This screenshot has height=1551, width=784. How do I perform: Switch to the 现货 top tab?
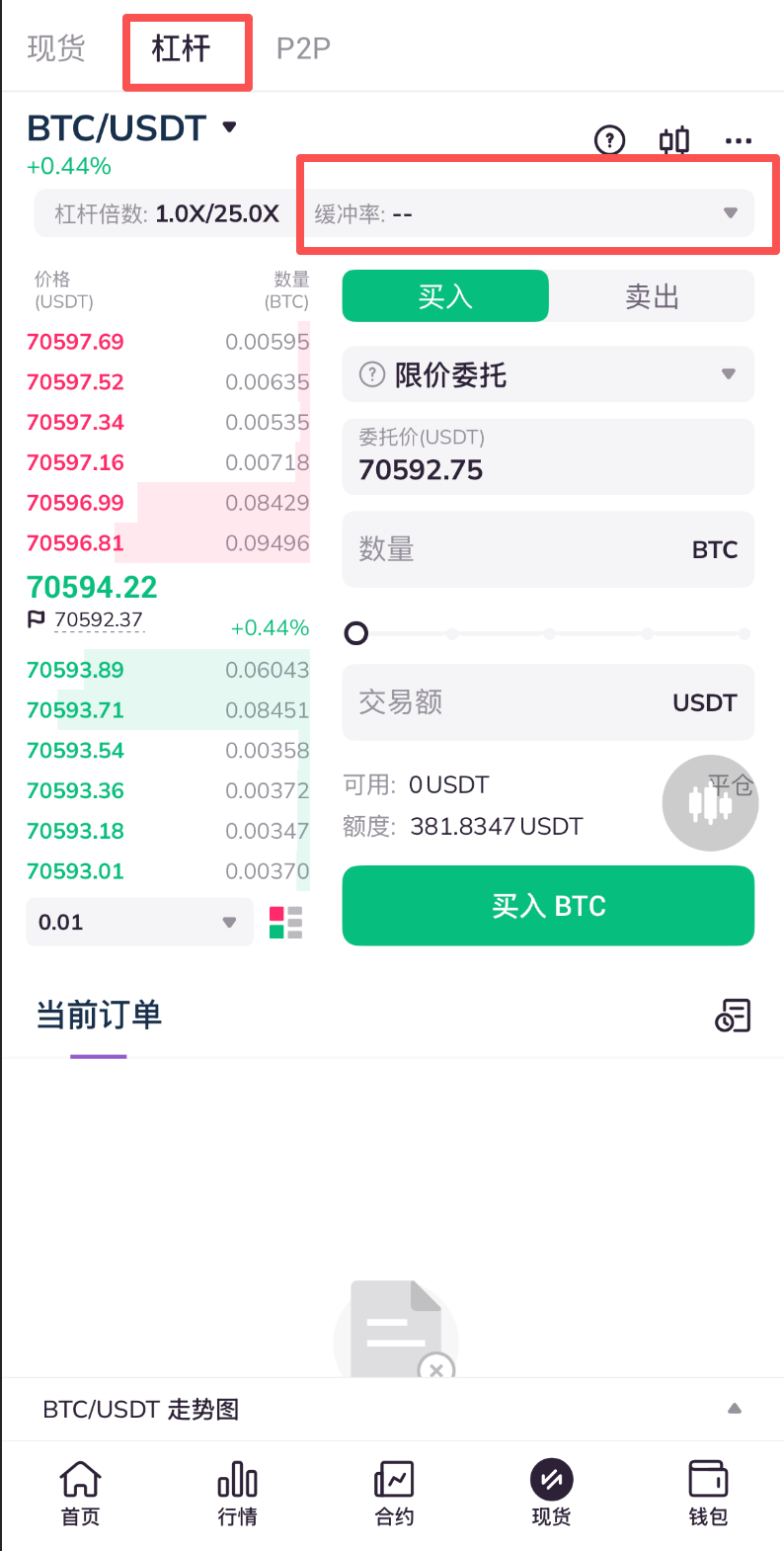[x=56, y=48]
